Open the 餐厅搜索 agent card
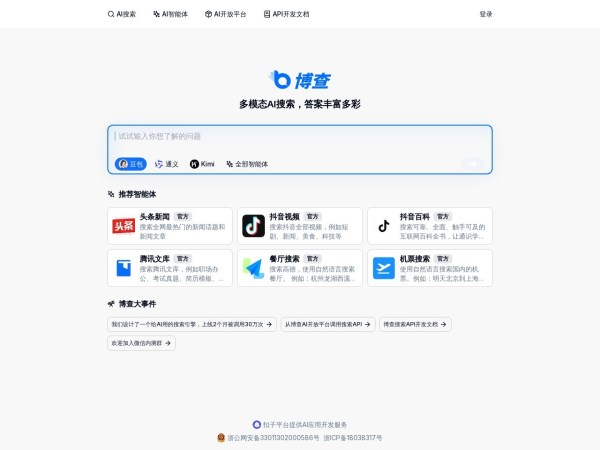 300,268
